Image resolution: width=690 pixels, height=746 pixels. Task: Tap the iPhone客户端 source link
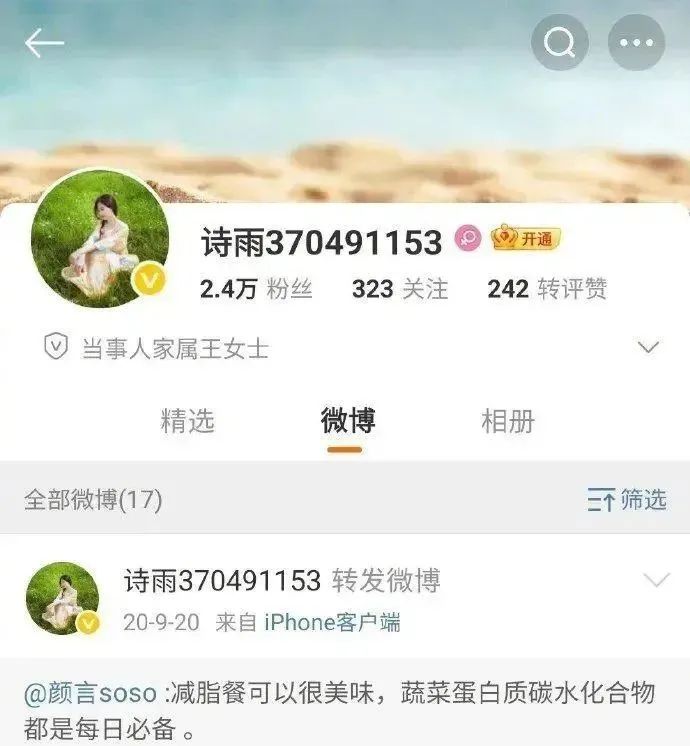pyautogui.click(x=332, y=622)
